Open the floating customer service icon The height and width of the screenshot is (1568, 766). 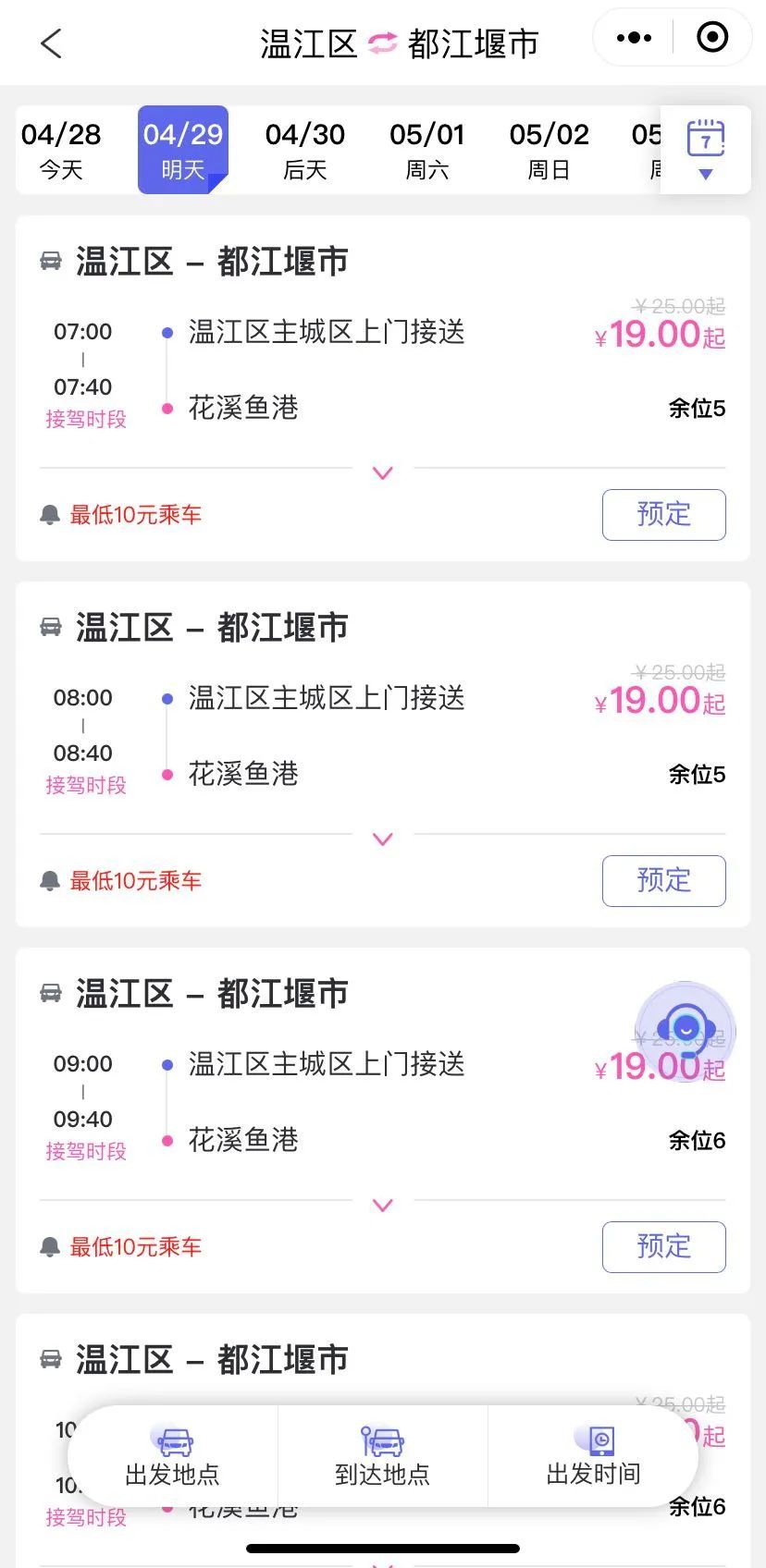(685, 1031)
